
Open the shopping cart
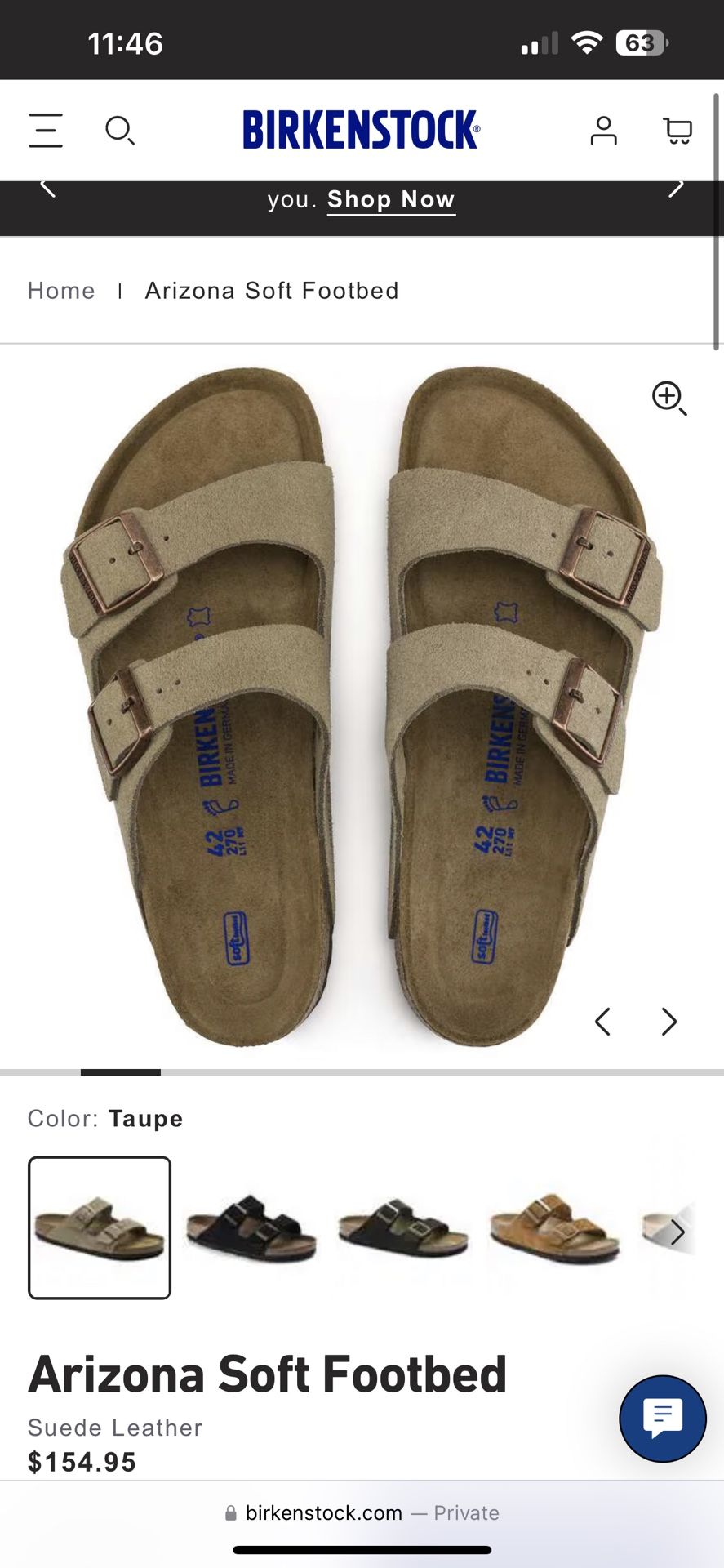click(x=677, y=131)
